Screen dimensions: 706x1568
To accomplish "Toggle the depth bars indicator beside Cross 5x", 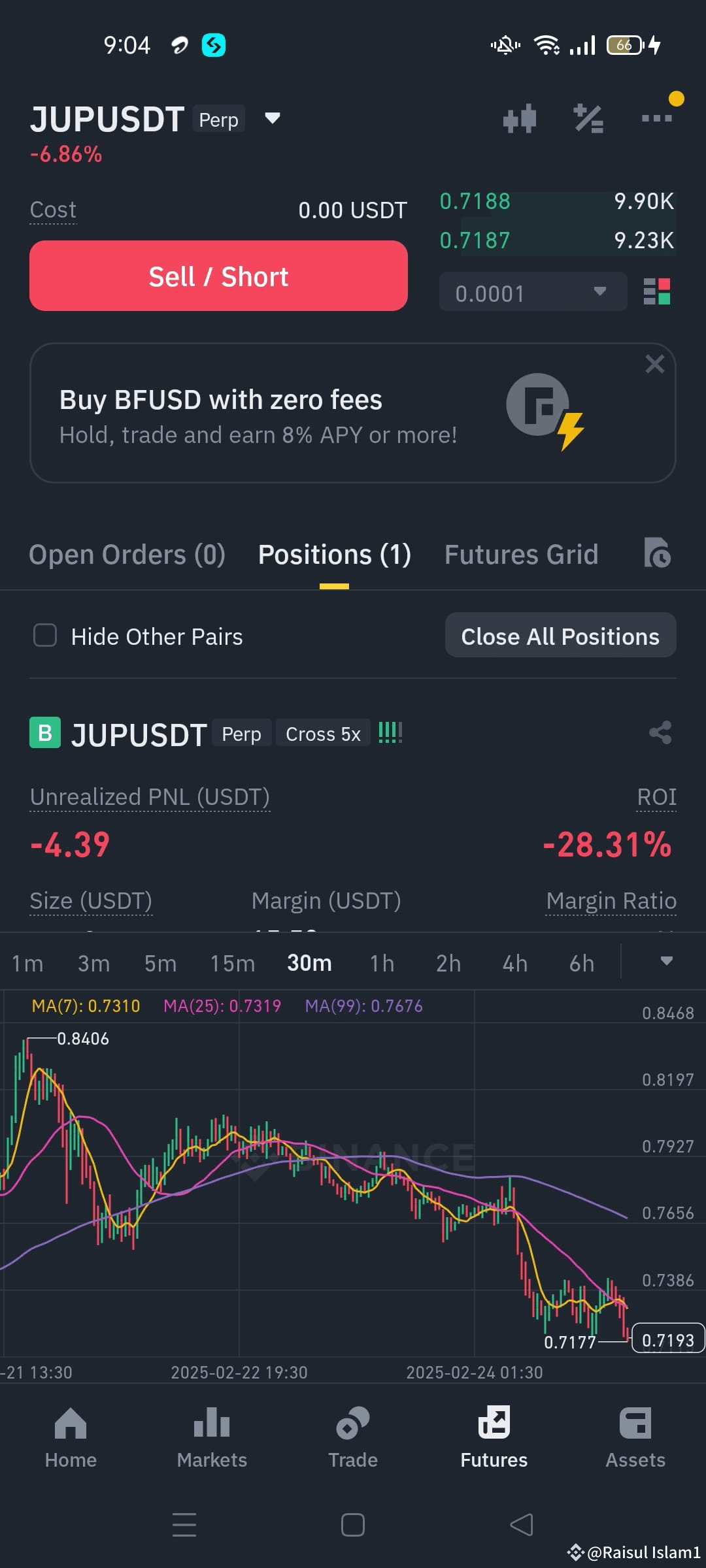I will (390, 732).
